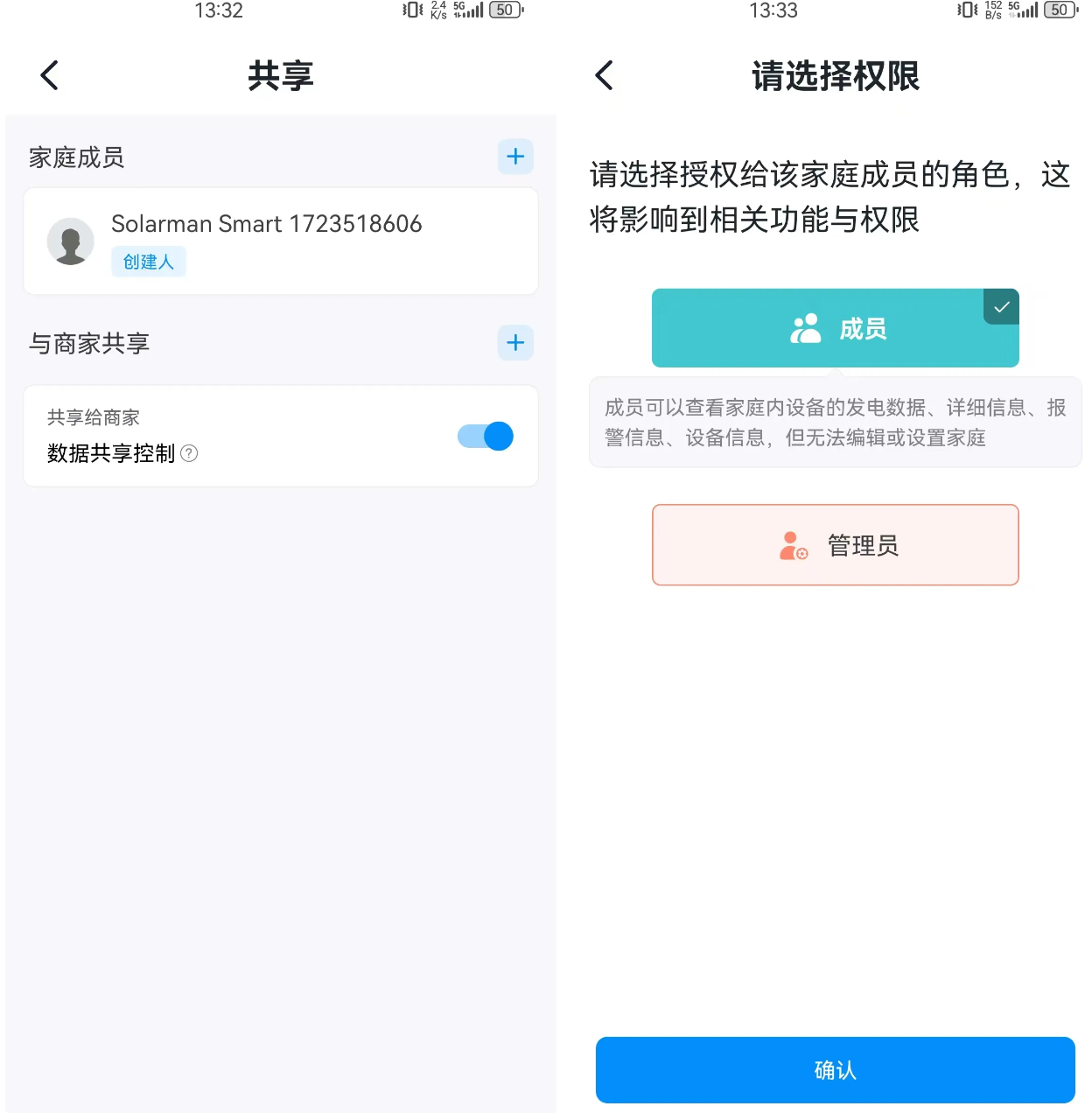Confirm with the 确认 button

click(x=835, y=1069)
